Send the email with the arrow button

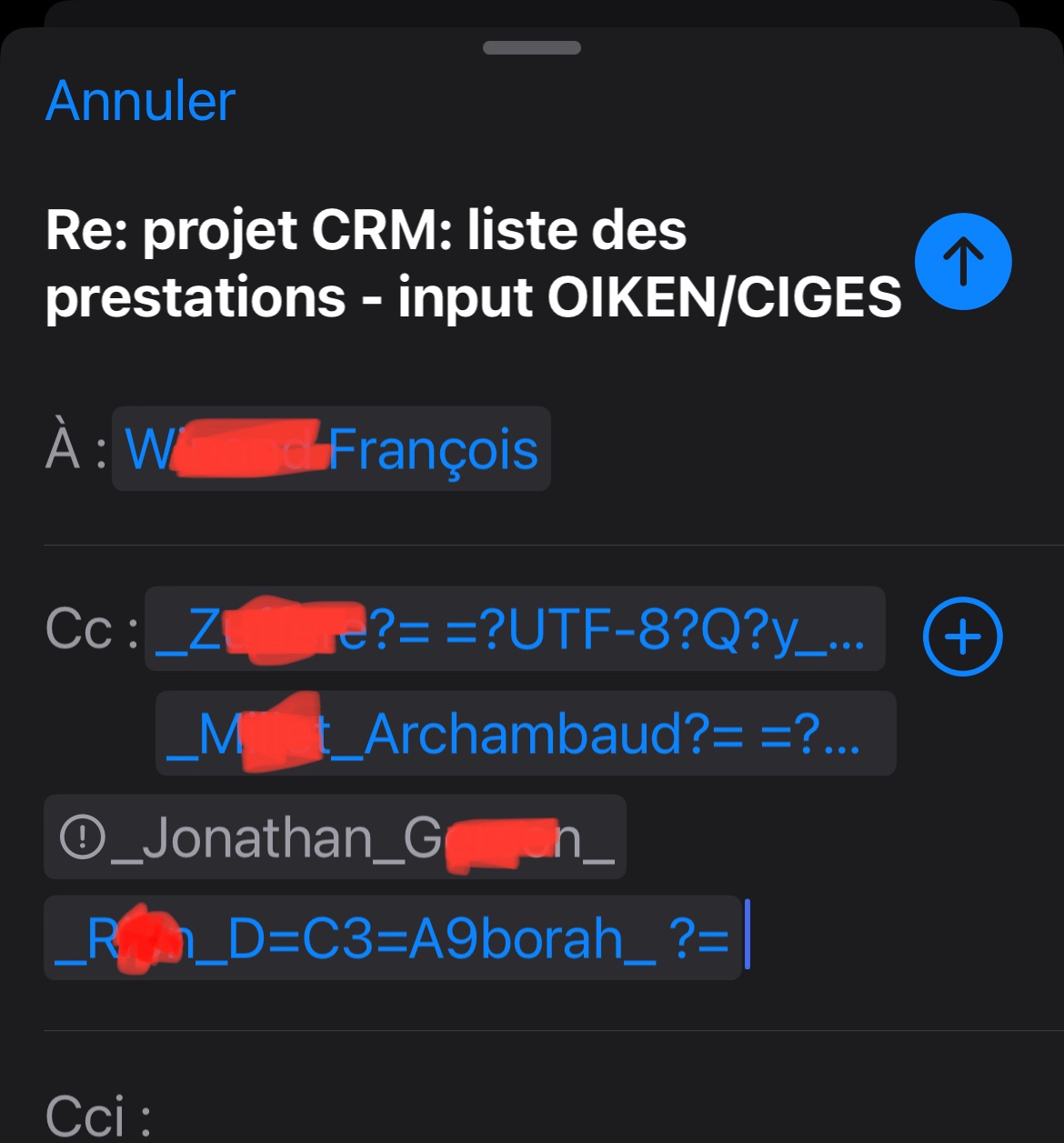coord(963,262)
